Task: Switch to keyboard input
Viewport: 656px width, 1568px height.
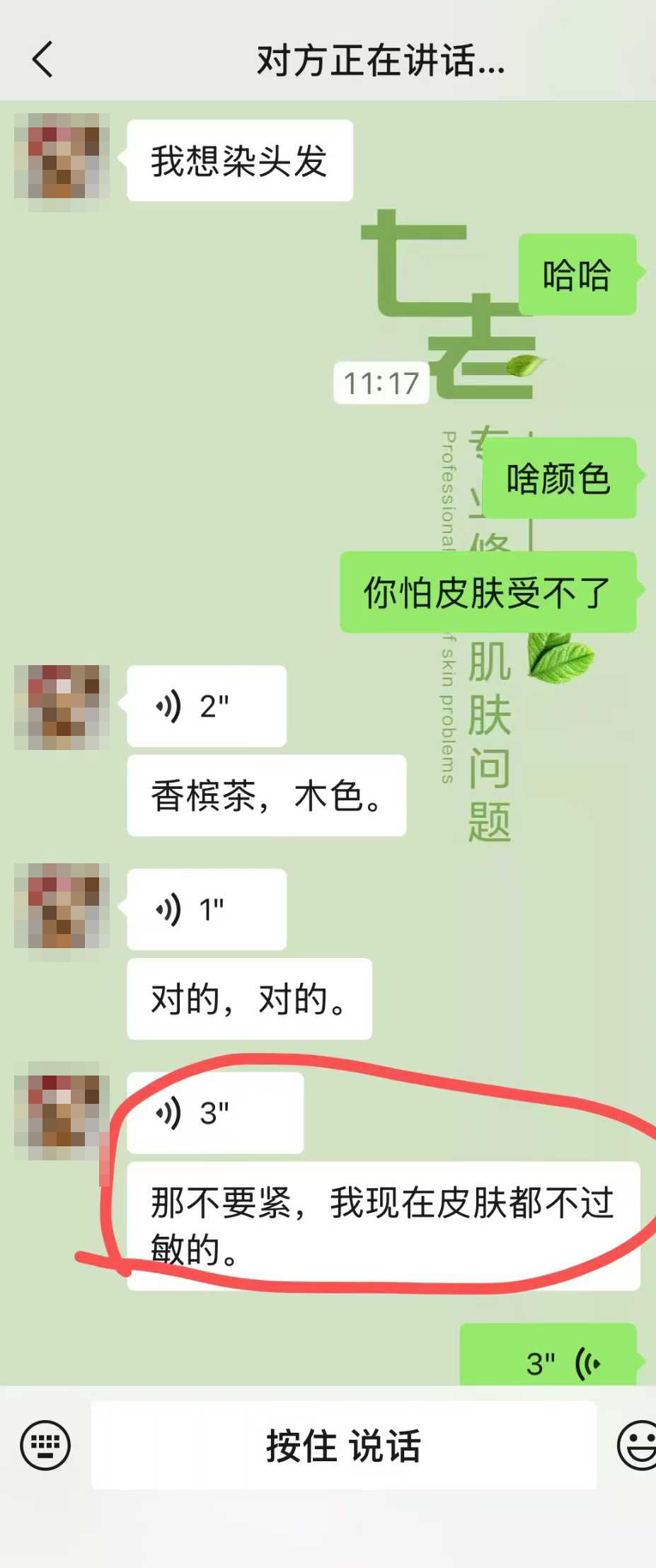Action: click(x=45, y=1445)
